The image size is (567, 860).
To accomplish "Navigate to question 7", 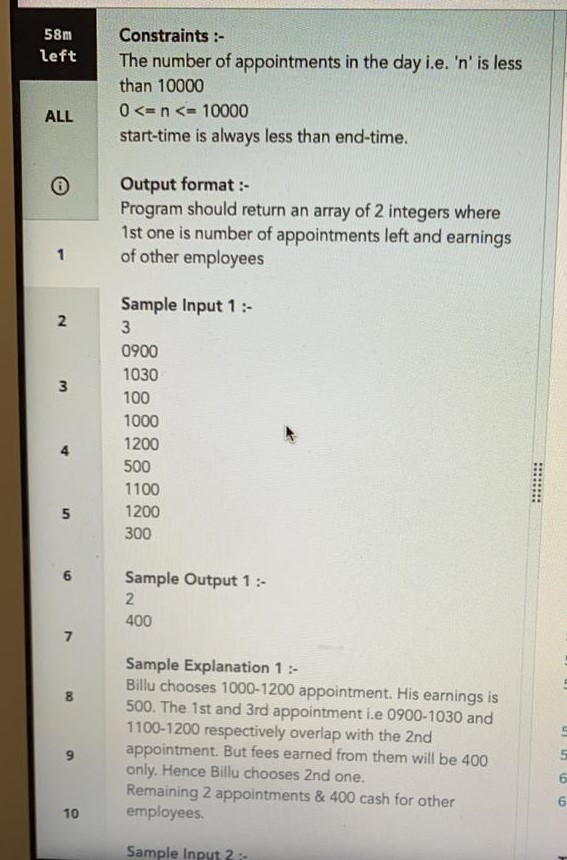I will point(68,636).
